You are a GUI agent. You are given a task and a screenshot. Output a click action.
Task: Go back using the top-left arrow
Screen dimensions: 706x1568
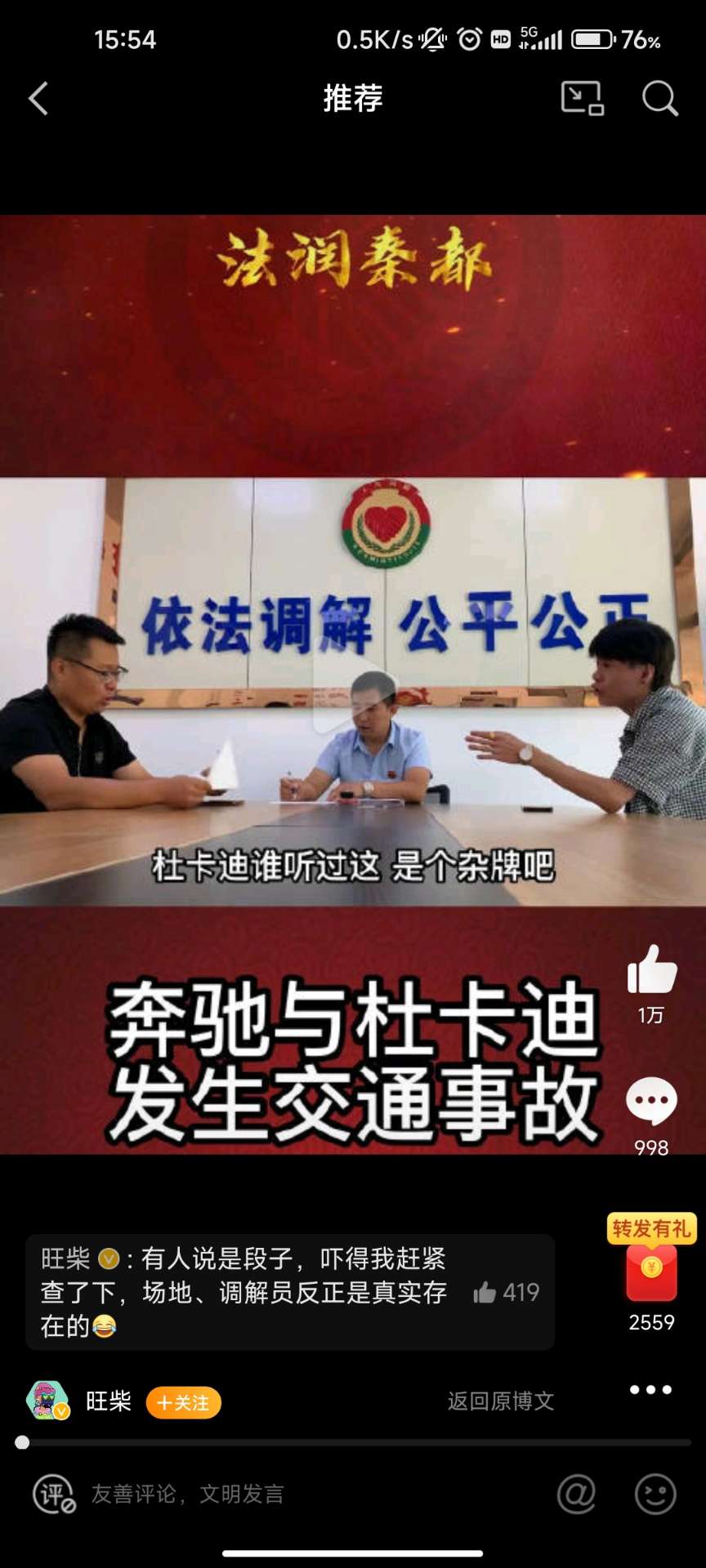coord(38,99)
